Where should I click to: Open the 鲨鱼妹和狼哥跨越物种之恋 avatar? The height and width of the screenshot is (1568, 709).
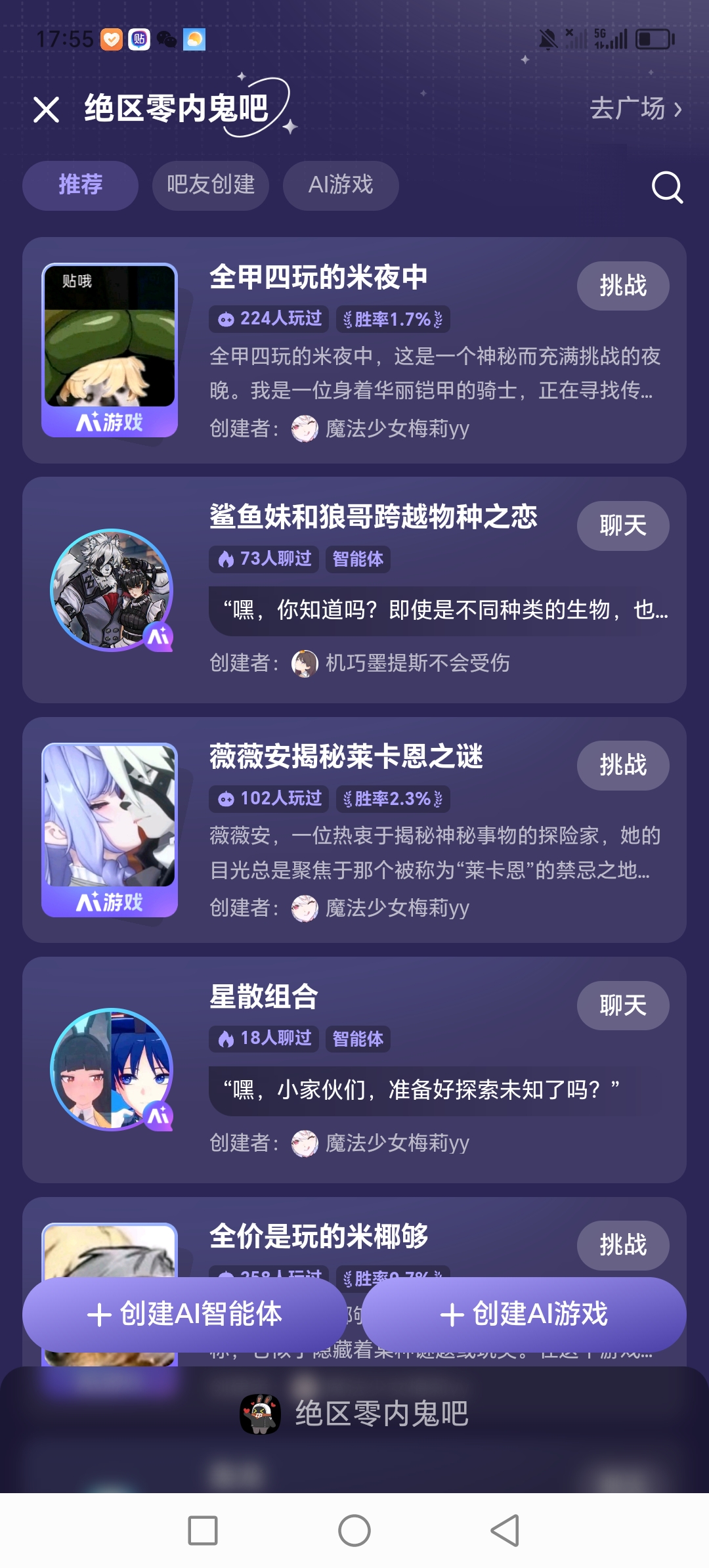[111, 590]
